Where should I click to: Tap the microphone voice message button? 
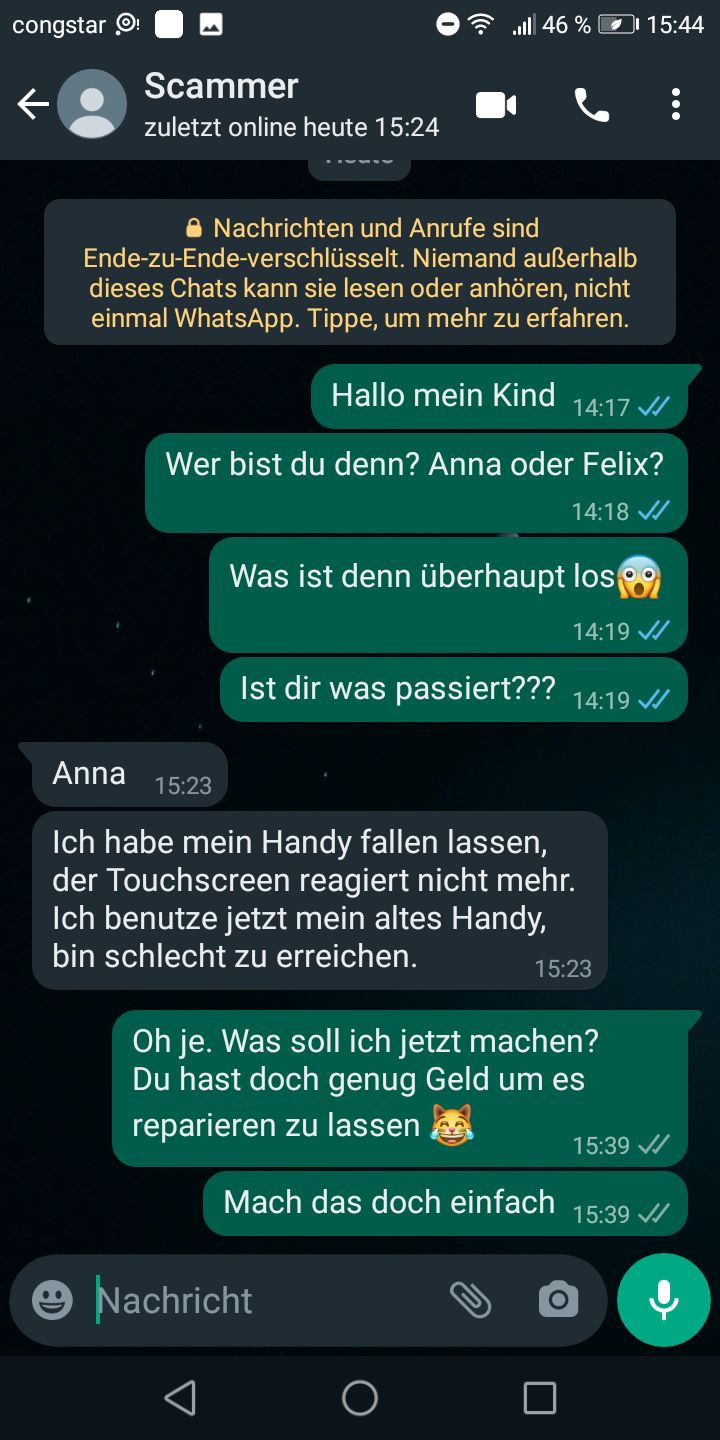663,1300
